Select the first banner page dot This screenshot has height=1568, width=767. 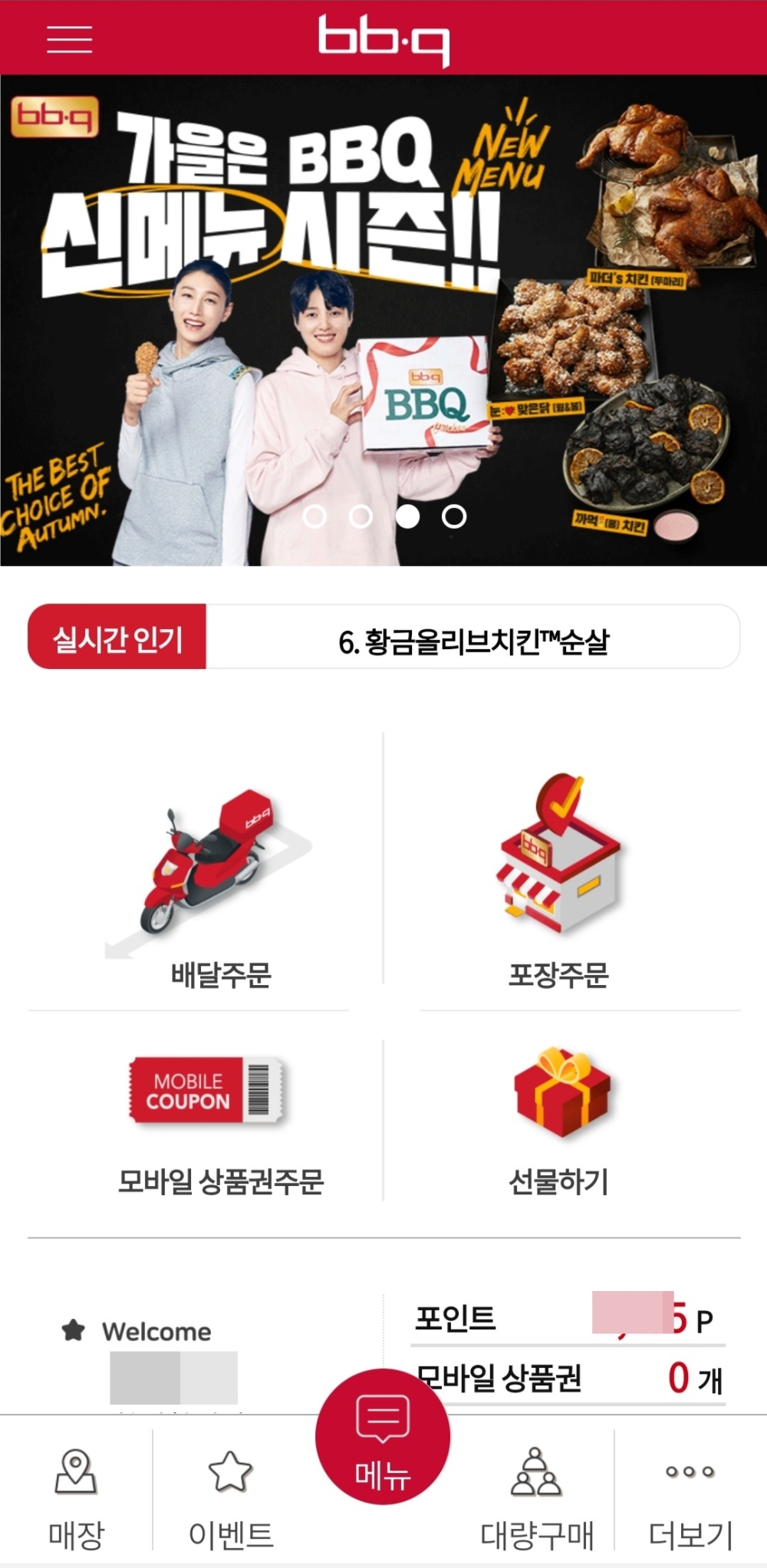coord(314,516)
